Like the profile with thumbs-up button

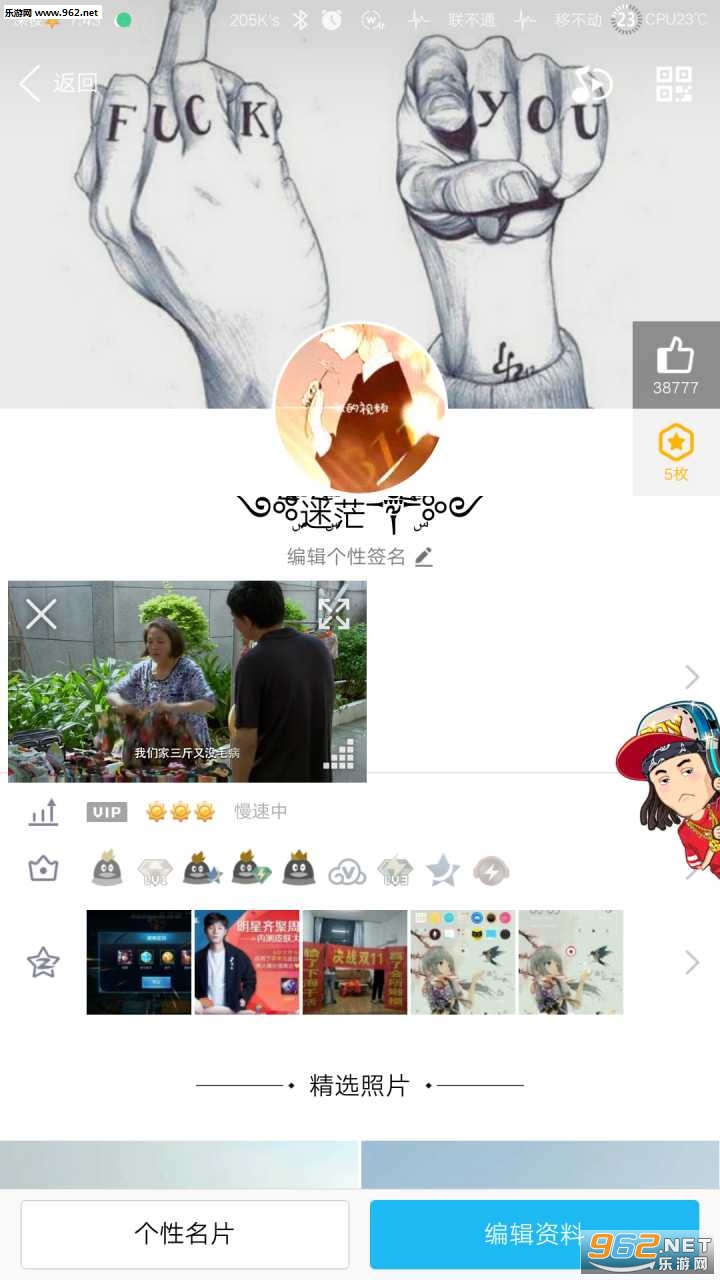675,365
